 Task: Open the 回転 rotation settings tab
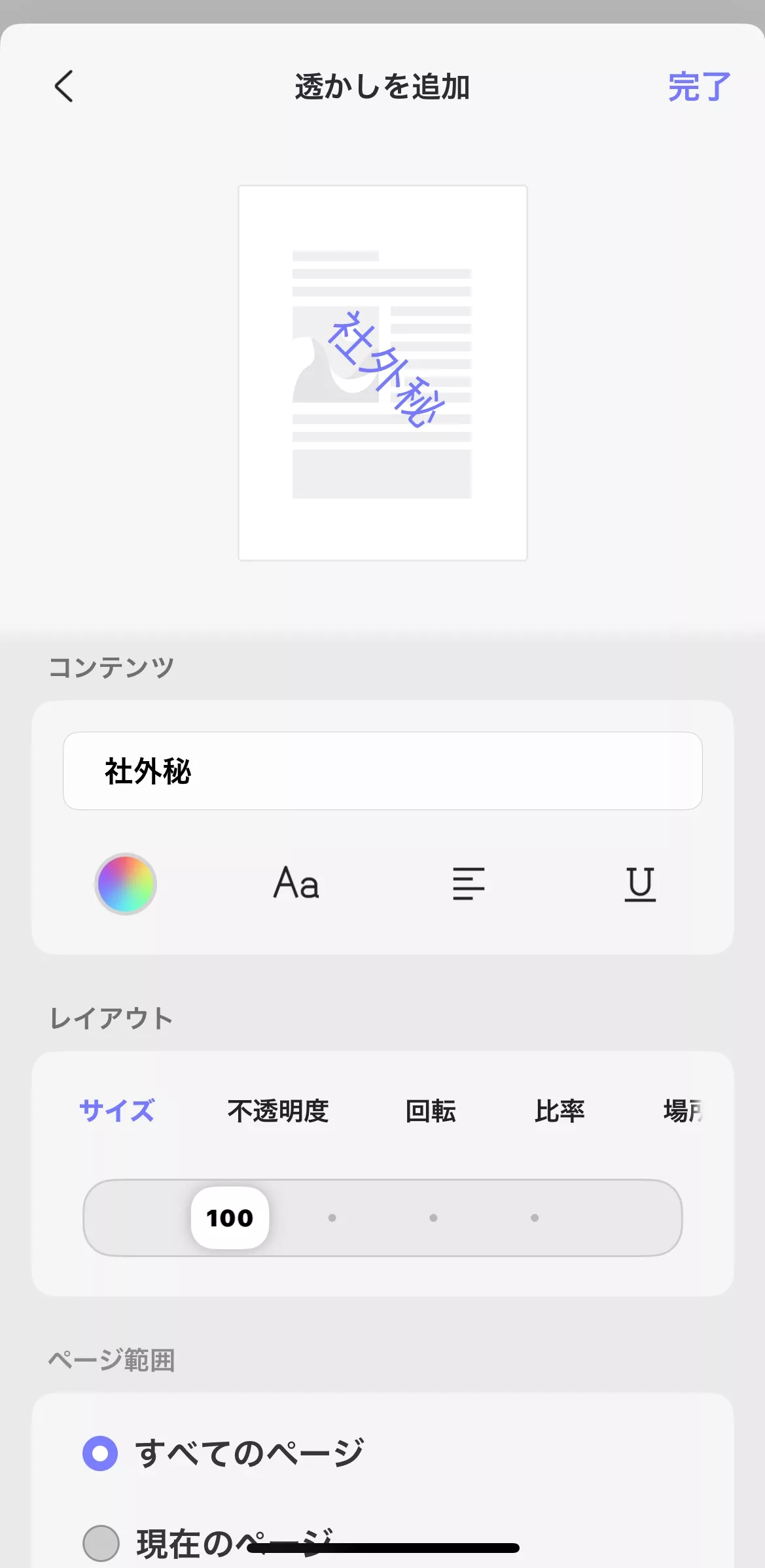[431, 1111]
